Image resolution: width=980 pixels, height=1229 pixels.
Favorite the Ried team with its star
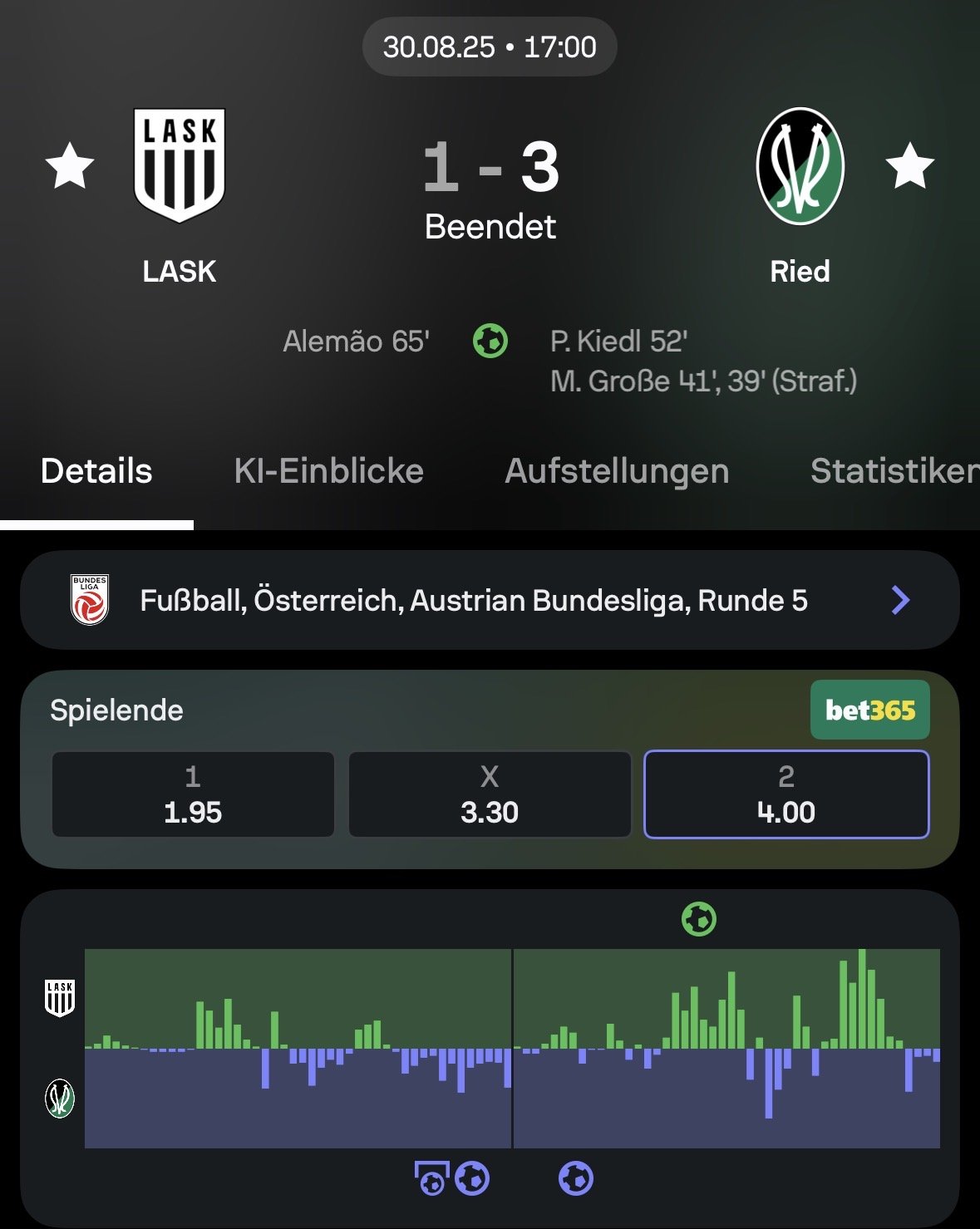point(909,165)
